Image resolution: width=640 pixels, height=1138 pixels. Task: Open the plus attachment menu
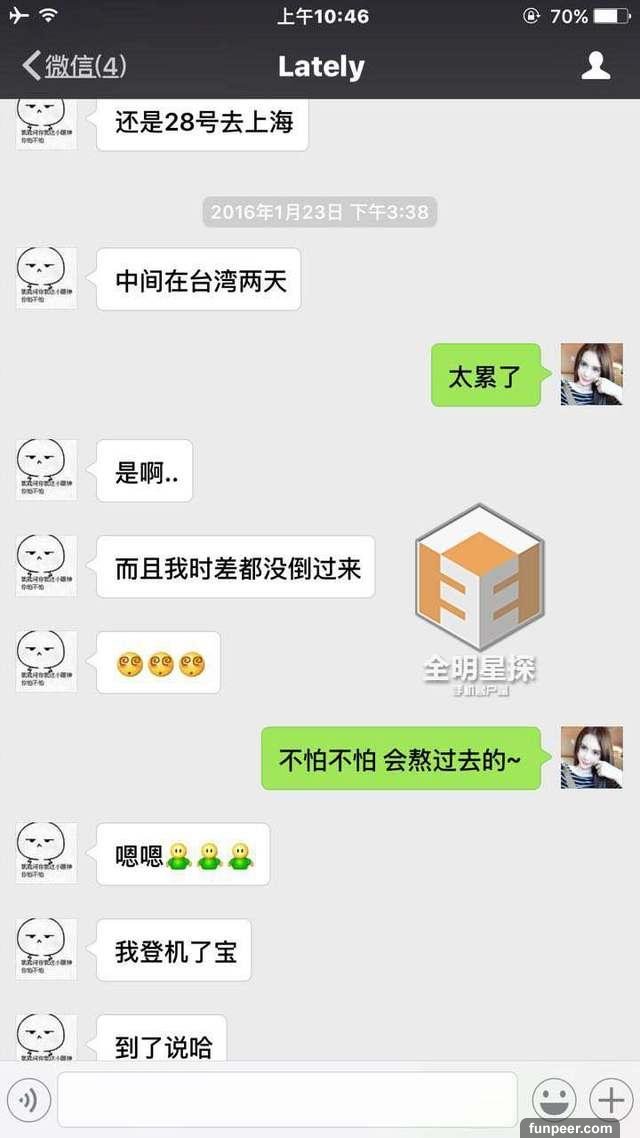(x=610, y=1100)
